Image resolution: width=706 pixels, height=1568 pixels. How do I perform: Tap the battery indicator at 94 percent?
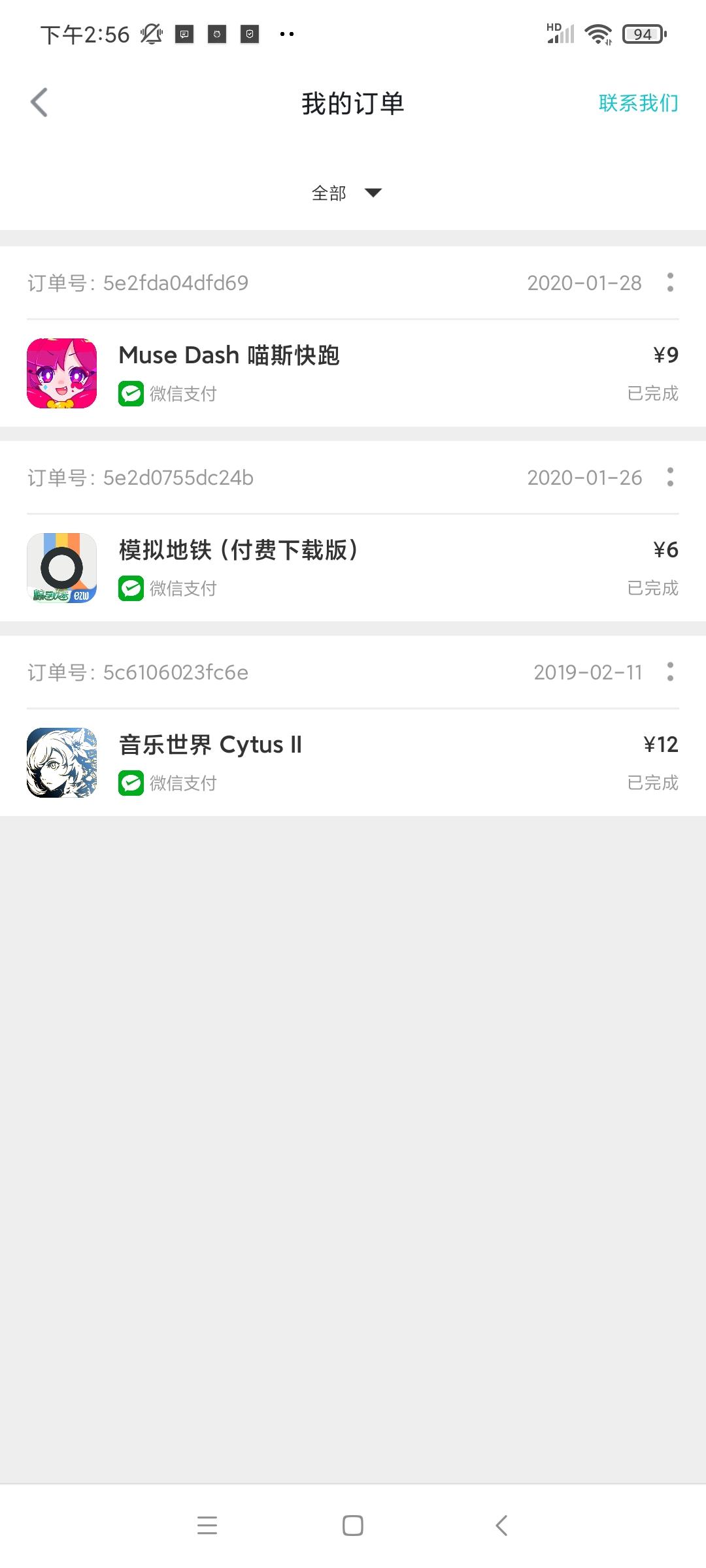pyautogui.click(x=643, y=34)
